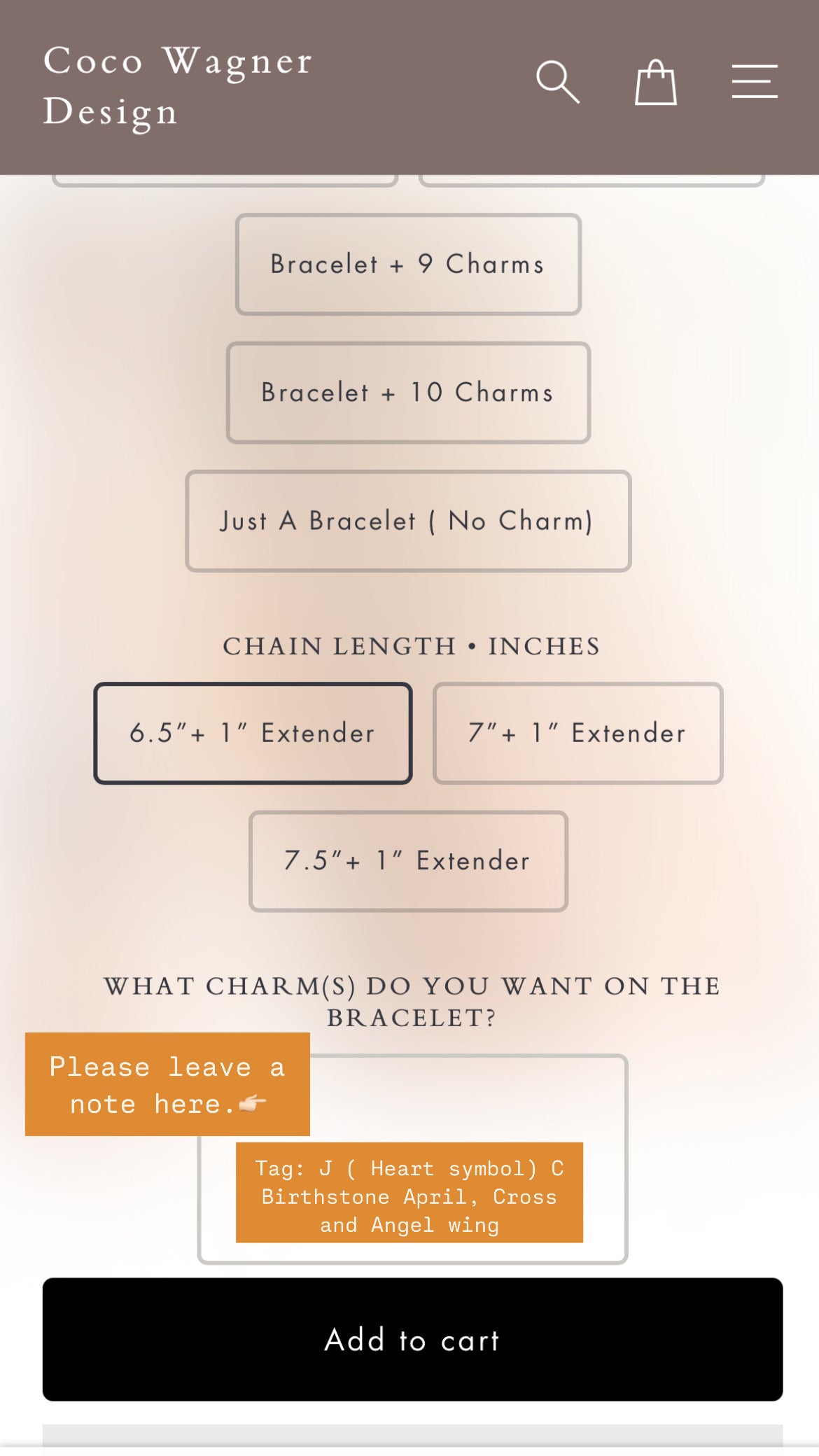Add to cart
Viewport: 819px width, 1456px height.
[x=412, y=1339]
